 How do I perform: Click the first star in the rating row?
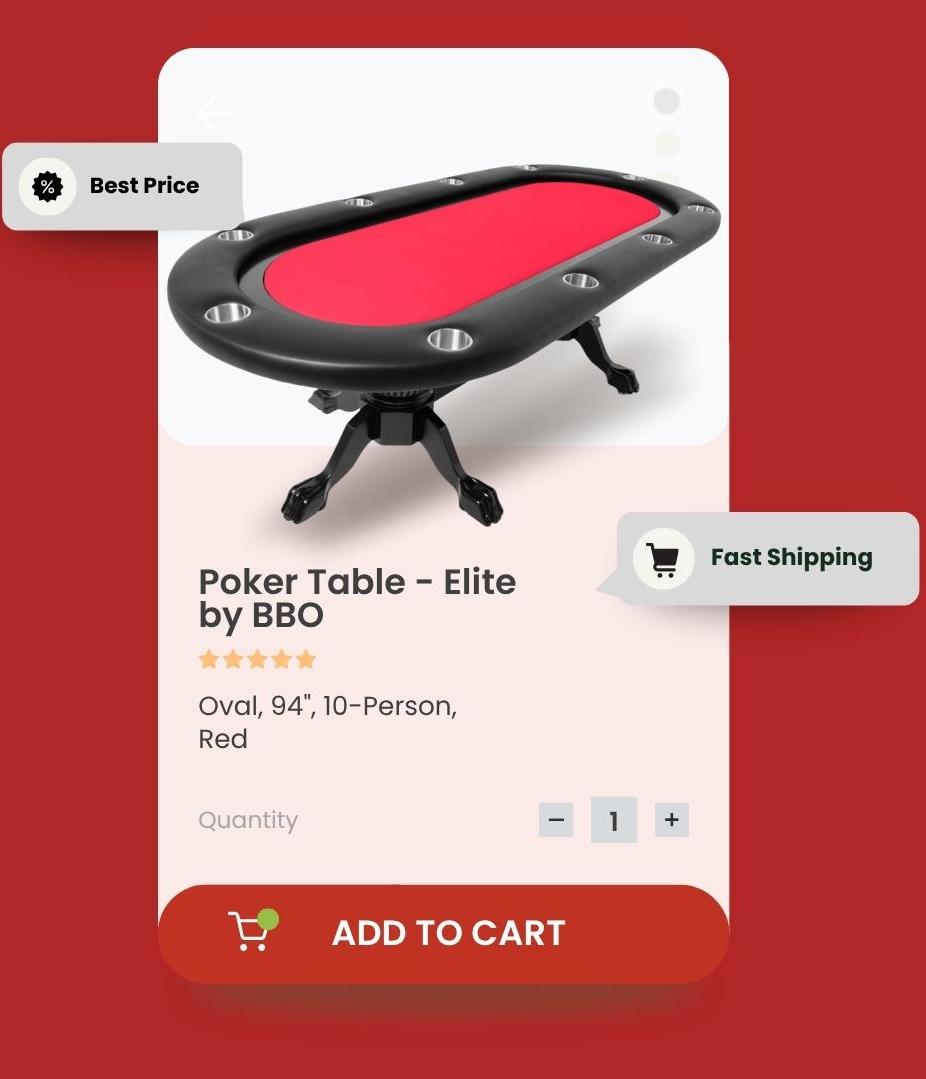pos(210,659)
